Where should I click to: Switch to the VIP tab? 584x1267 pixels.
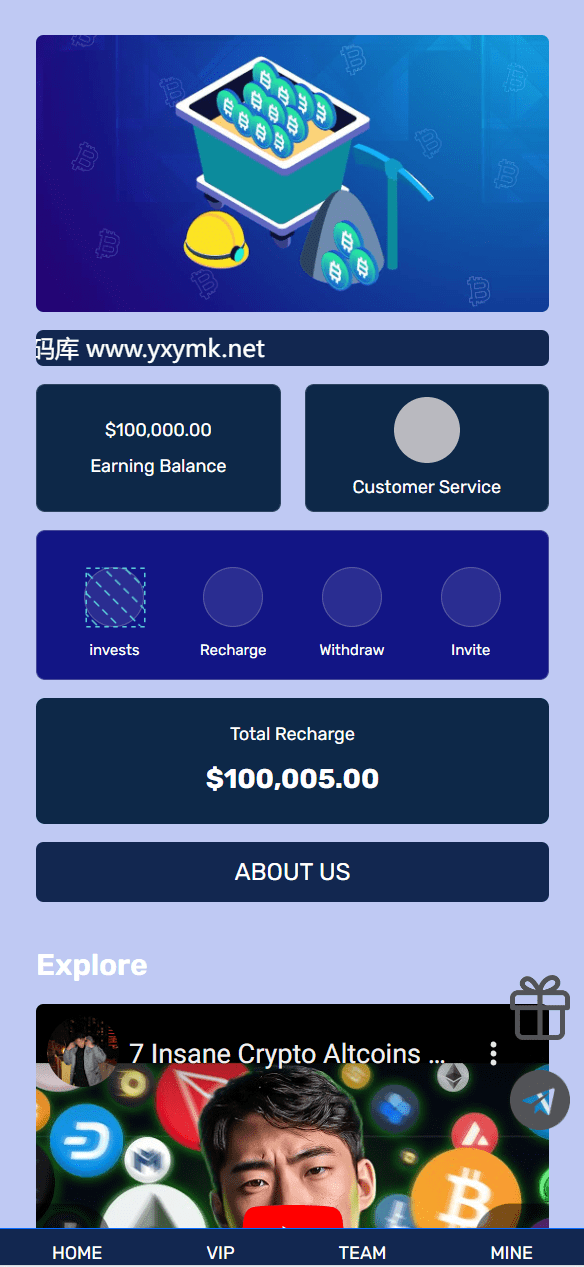point(221,1253)
